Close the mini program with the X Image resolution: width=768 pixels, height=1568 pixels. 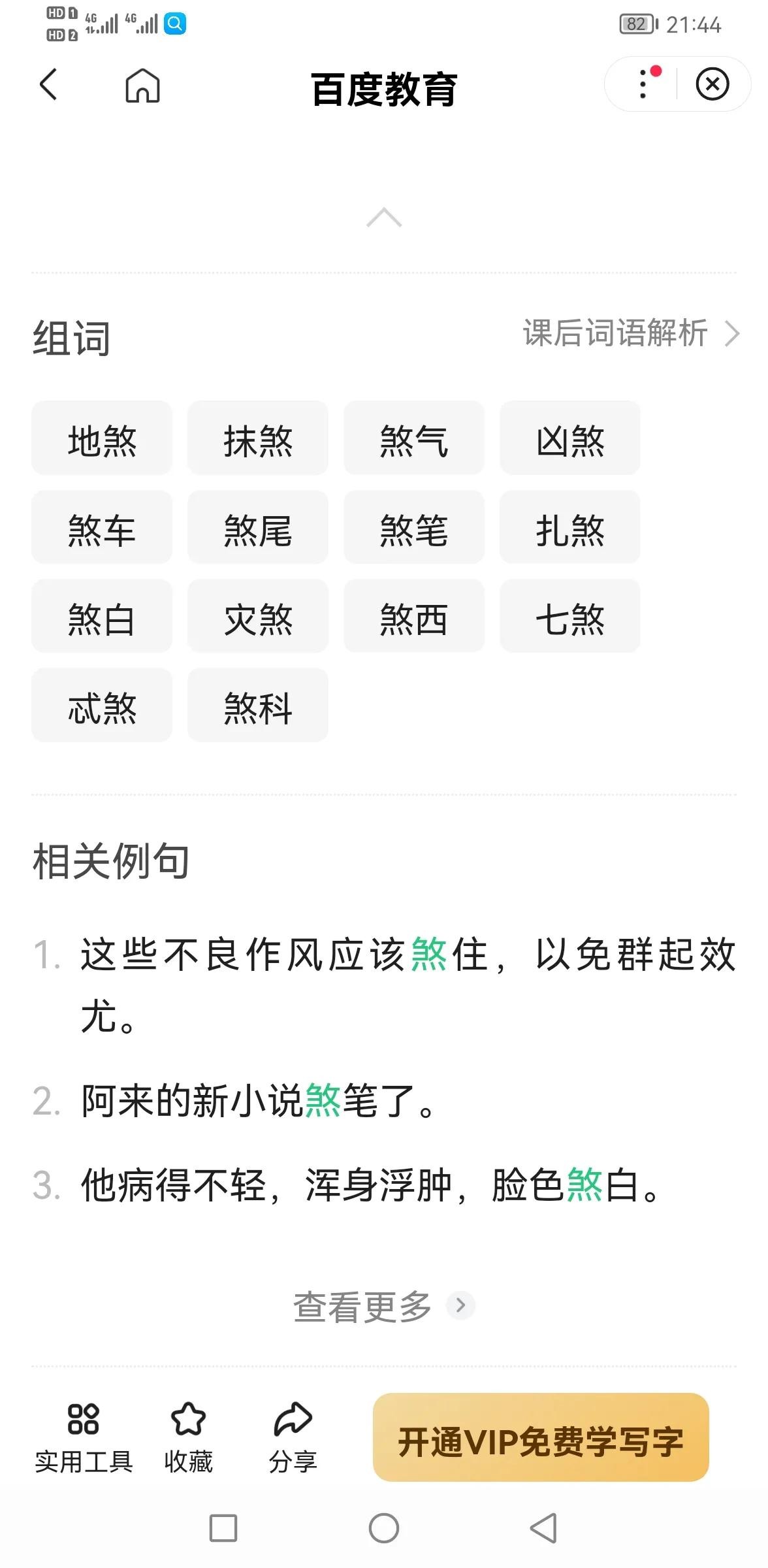point(712,84)
